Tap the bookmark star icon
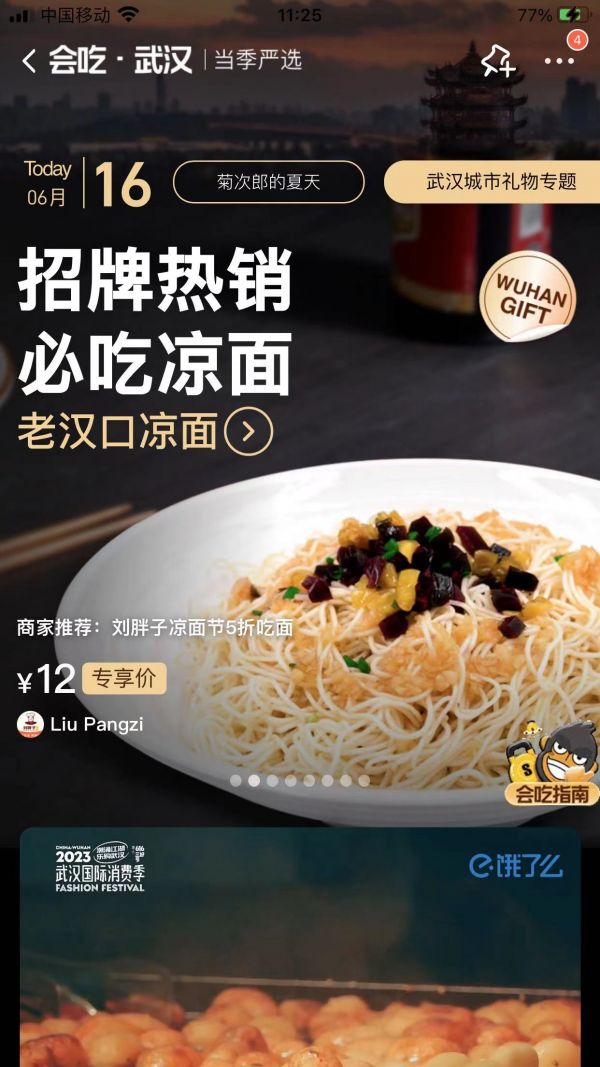Screen dimensions: 600x1067 (x=497, y=61)
